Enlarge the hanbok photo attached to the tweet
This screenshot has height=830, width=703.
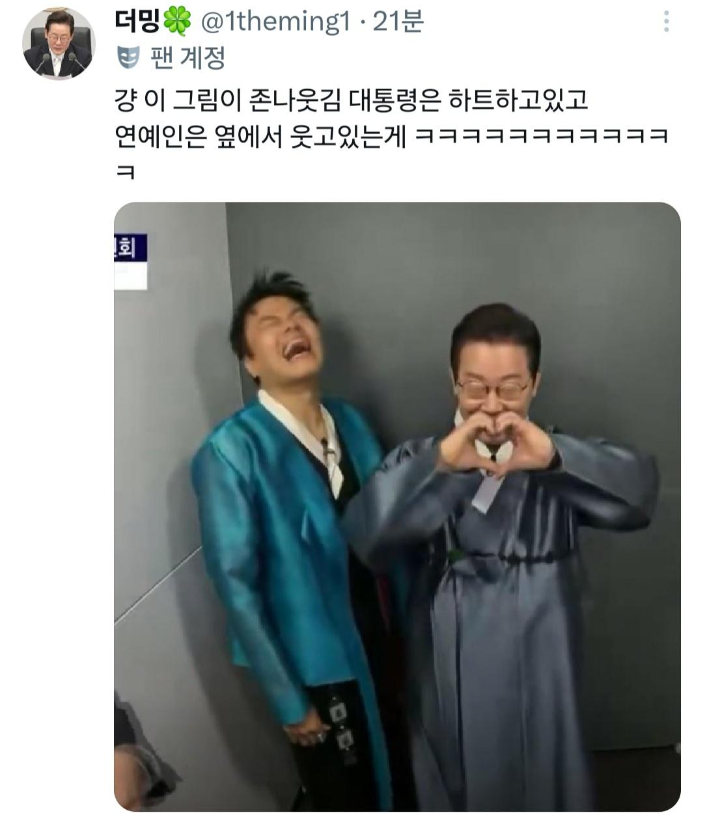(397, 506)
